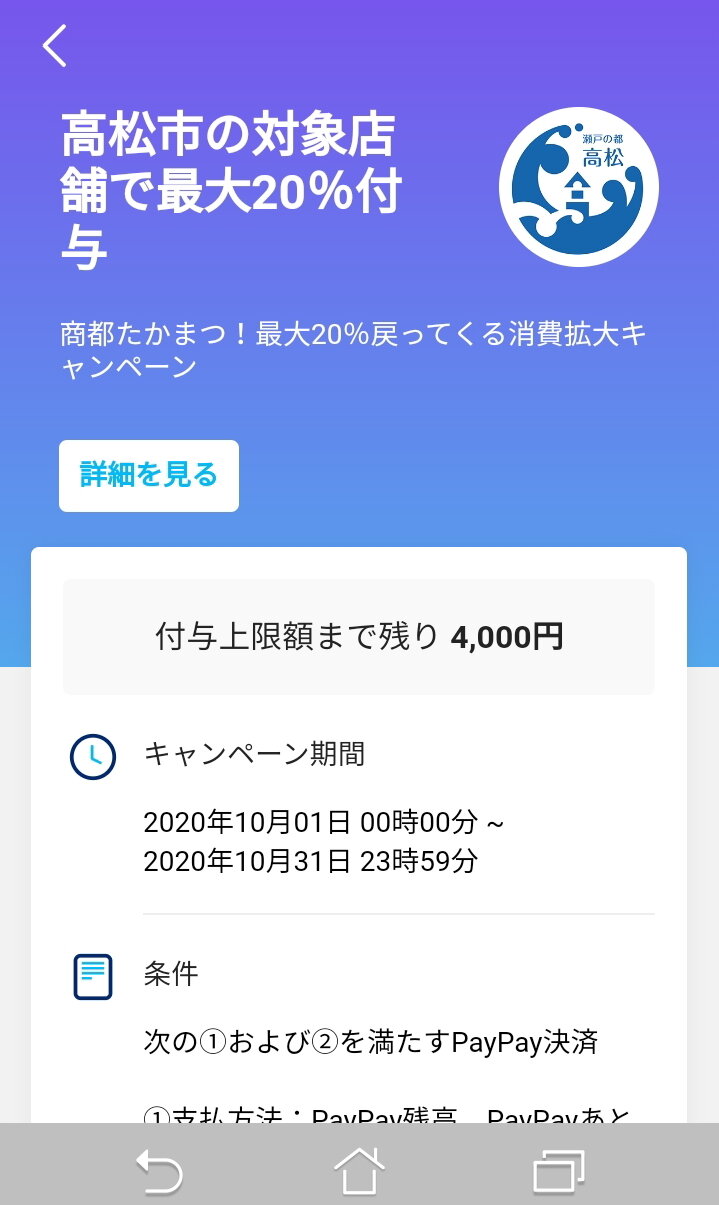Screen dimensions: 719x1205
Task: Go to the home screen
Action: coord(359,1170)
